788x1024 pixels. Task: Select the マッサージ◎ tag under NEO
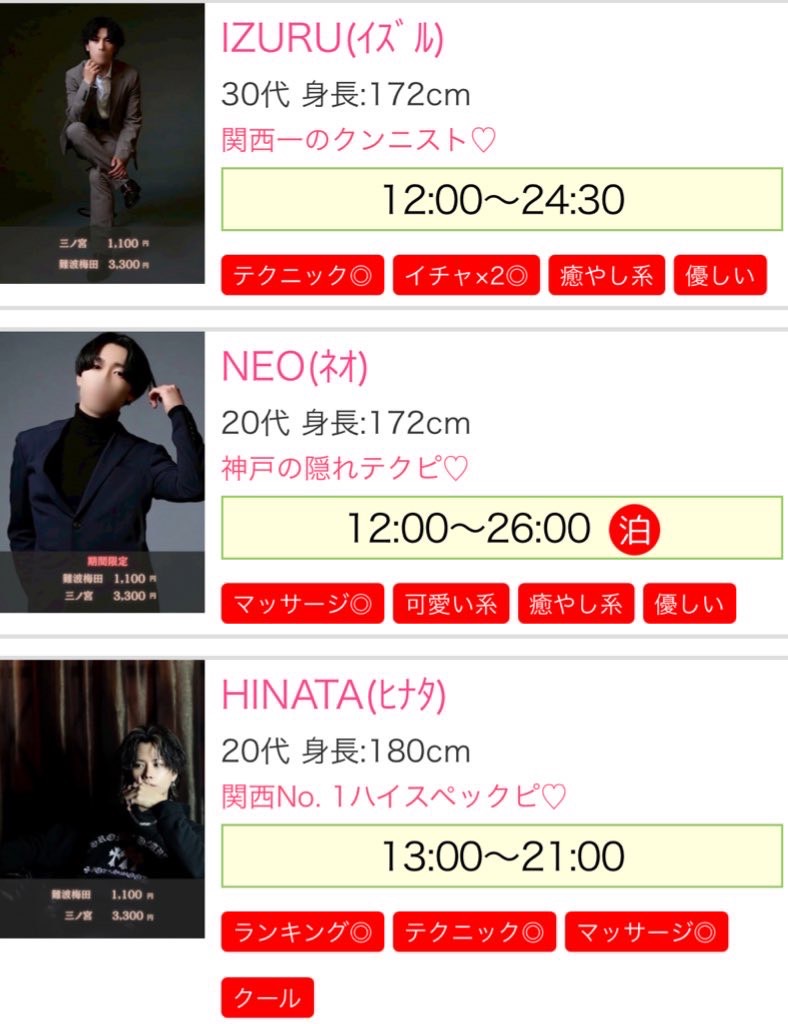point(302,604)
